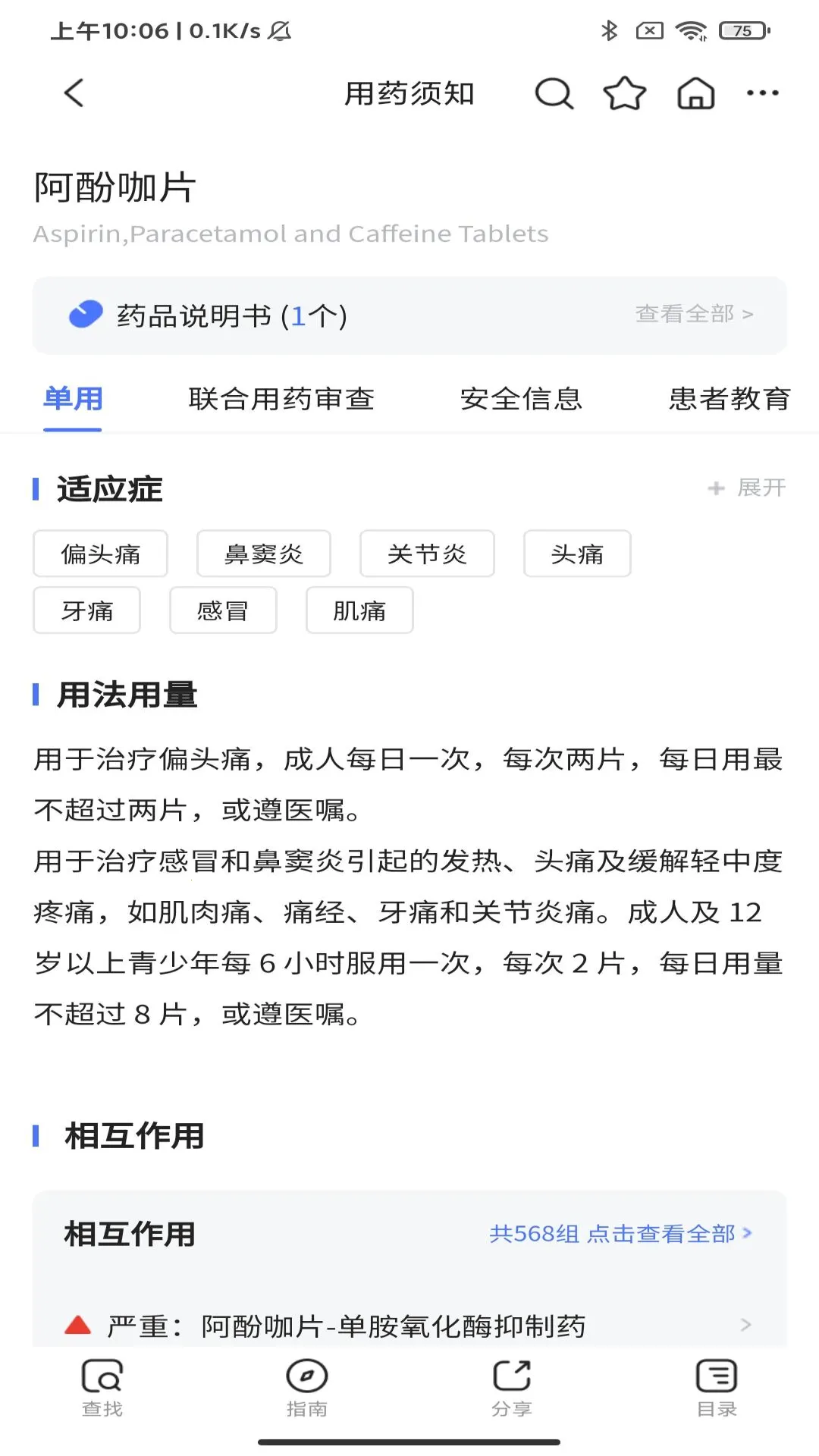Share this drug page via 分享
Screen dimensions: 819x1456
coord(511,1389)
